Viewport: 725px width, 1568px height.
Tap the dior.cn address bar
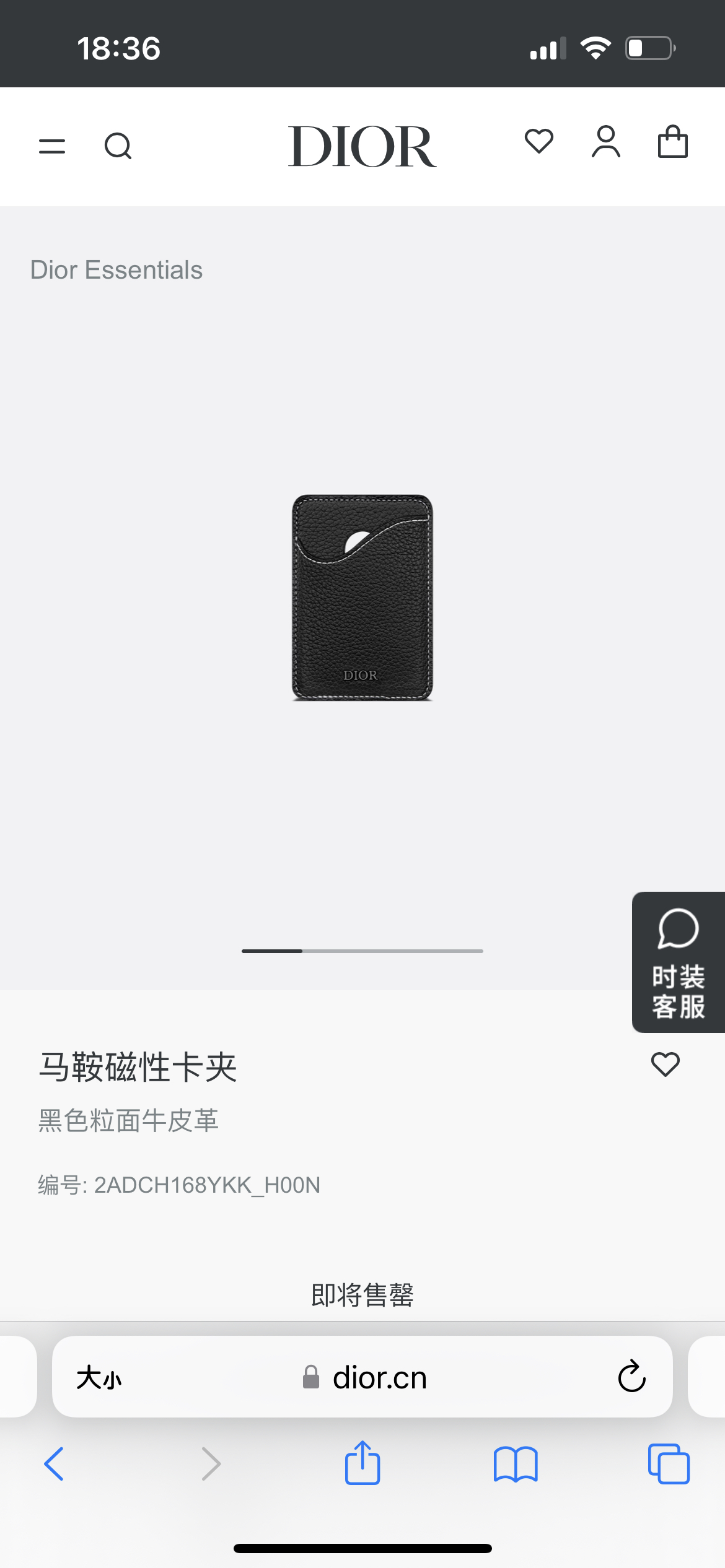coord(379,1378)
